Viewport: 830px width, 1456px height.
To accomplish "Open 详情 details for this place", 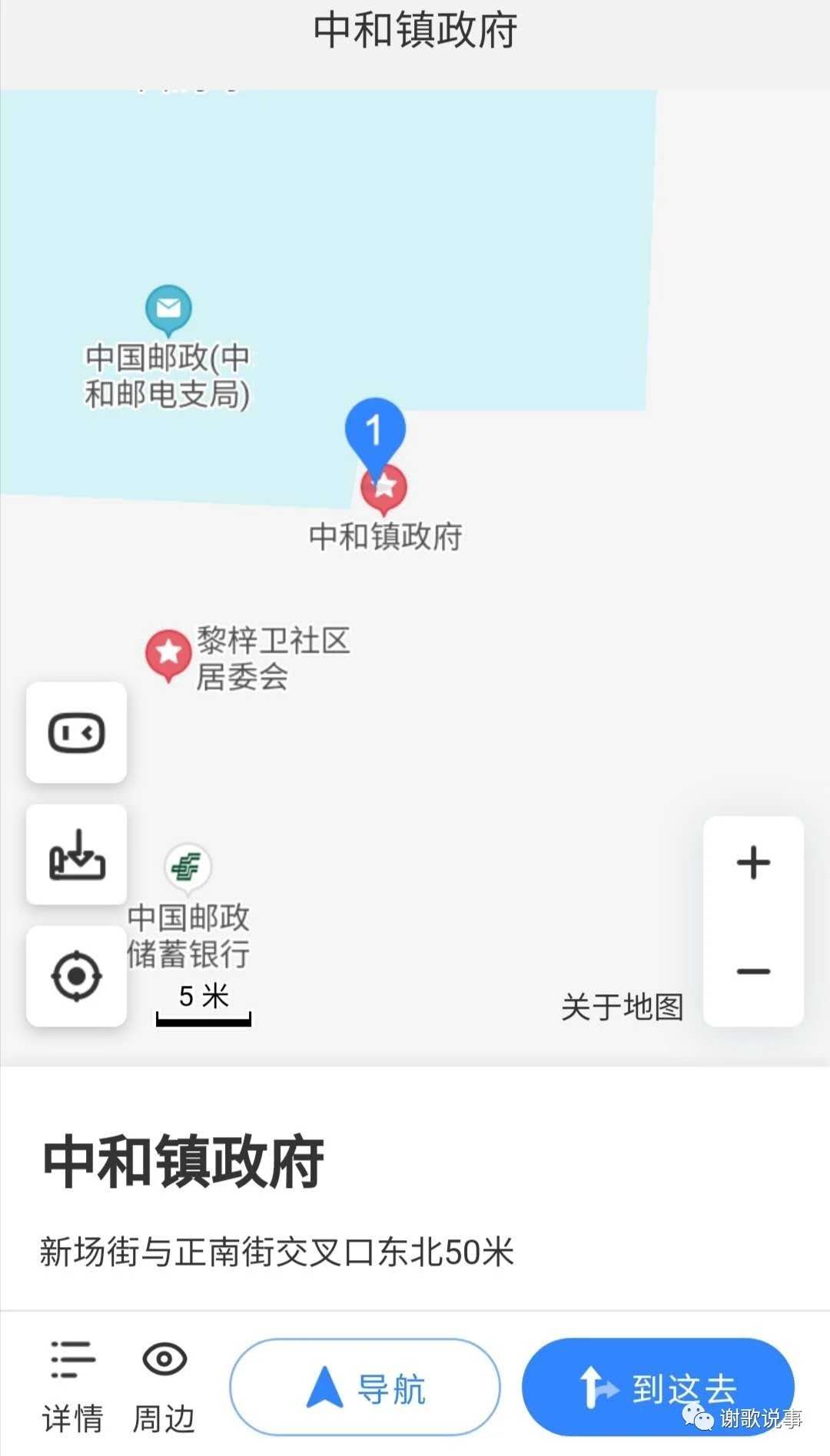I will coord(73,1387).
